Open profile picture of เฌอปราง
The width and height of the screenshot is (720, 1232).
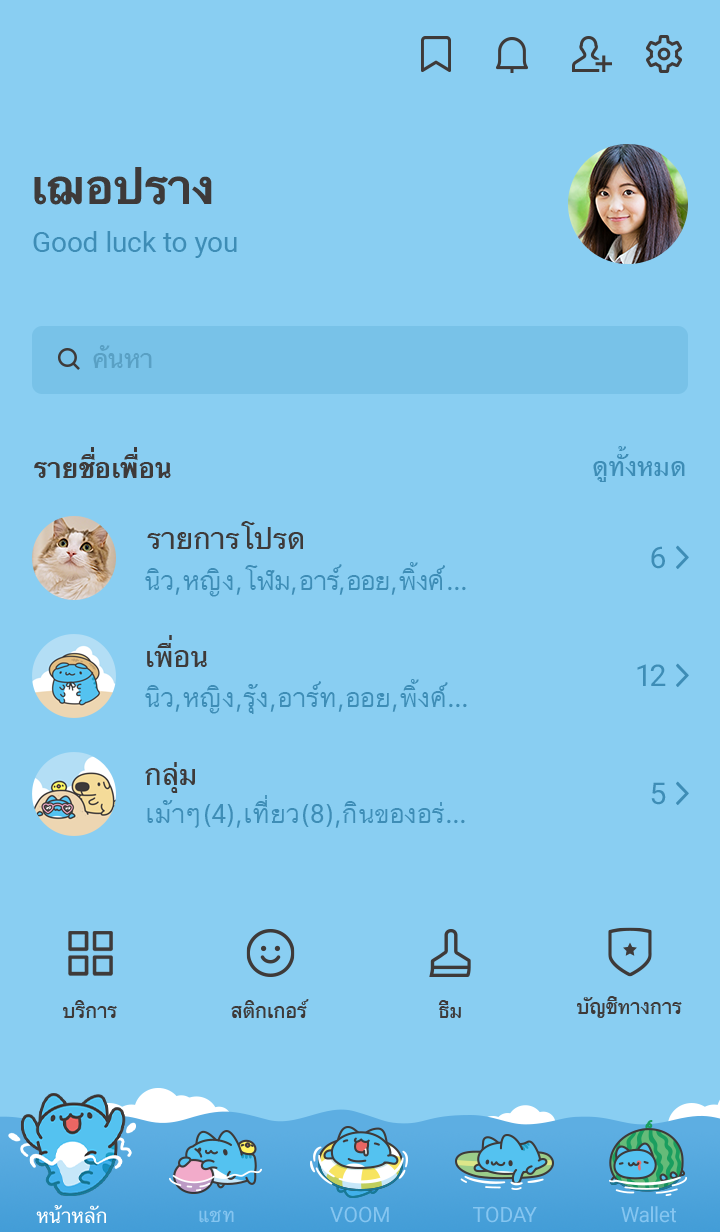click(627, 204)
